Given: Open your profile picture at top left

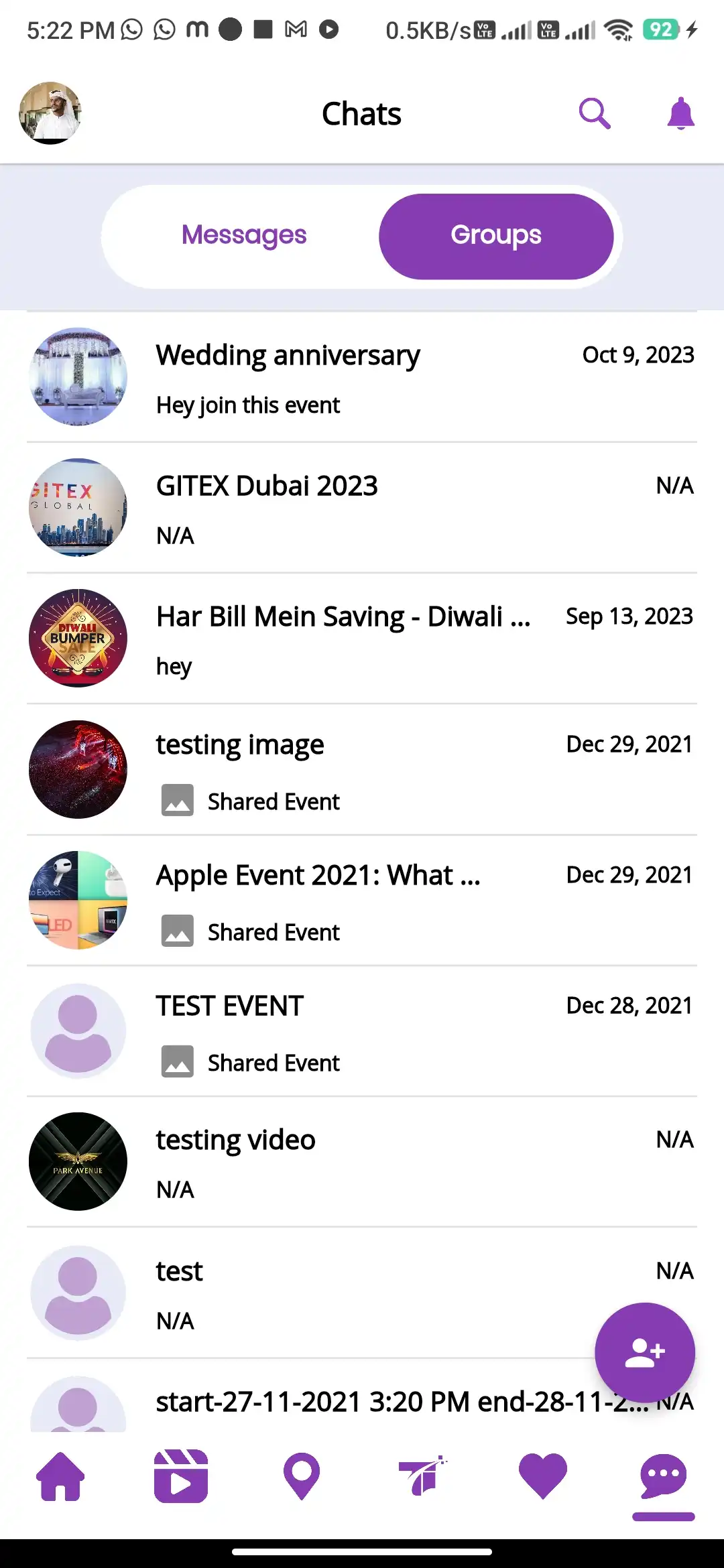Looking at the screenshot, I should pyautogui.click(x=50, y=113).
